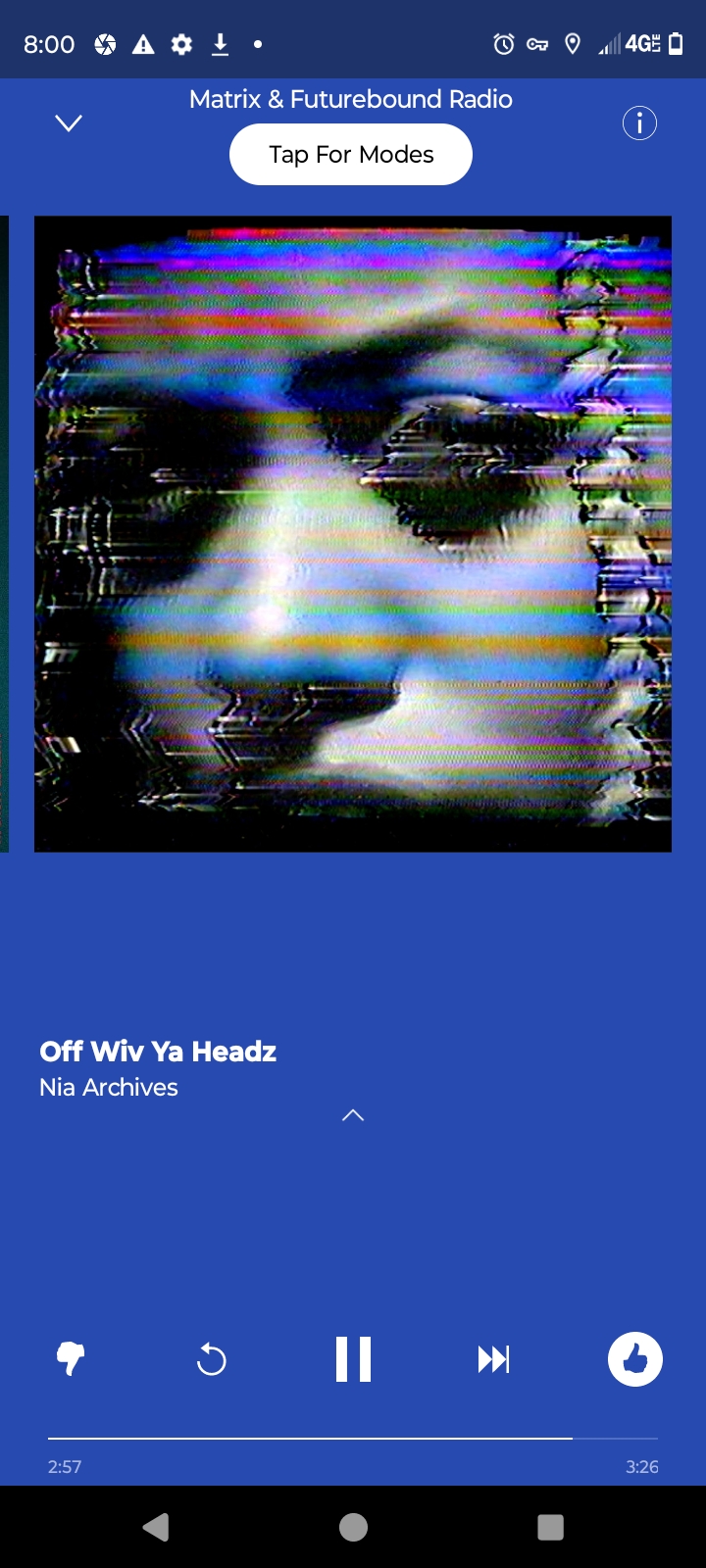Tap For Modes button
This screenshot has width=706, height=1568.
click(x=351, y=155)
